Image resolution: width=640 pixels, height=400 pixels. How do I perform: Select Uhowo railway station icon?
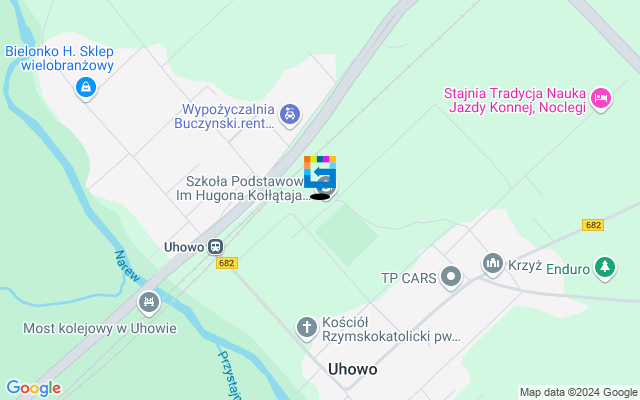218,245
